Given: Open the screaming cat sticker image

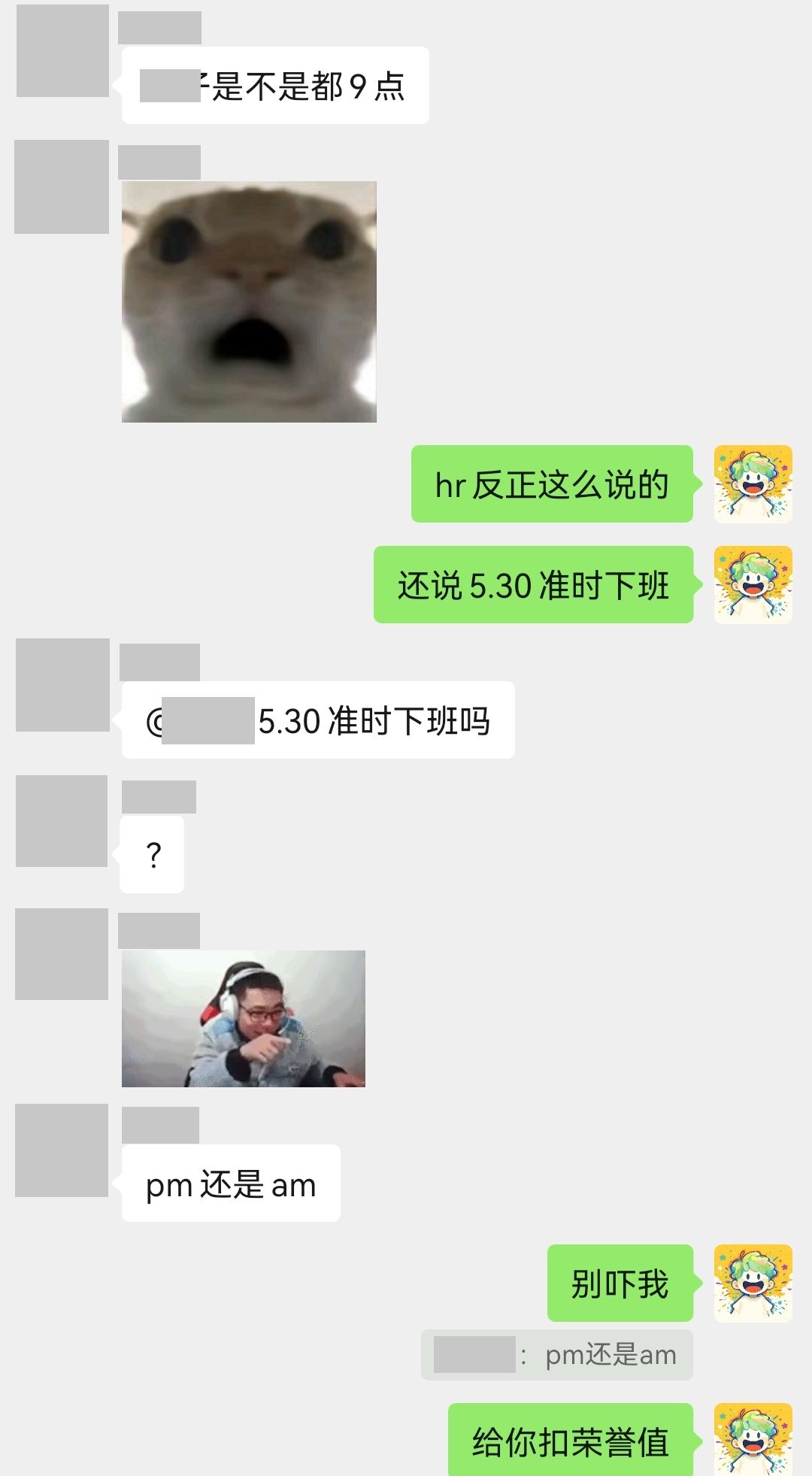Looking at the screenshot, I should tap(249, 302).
